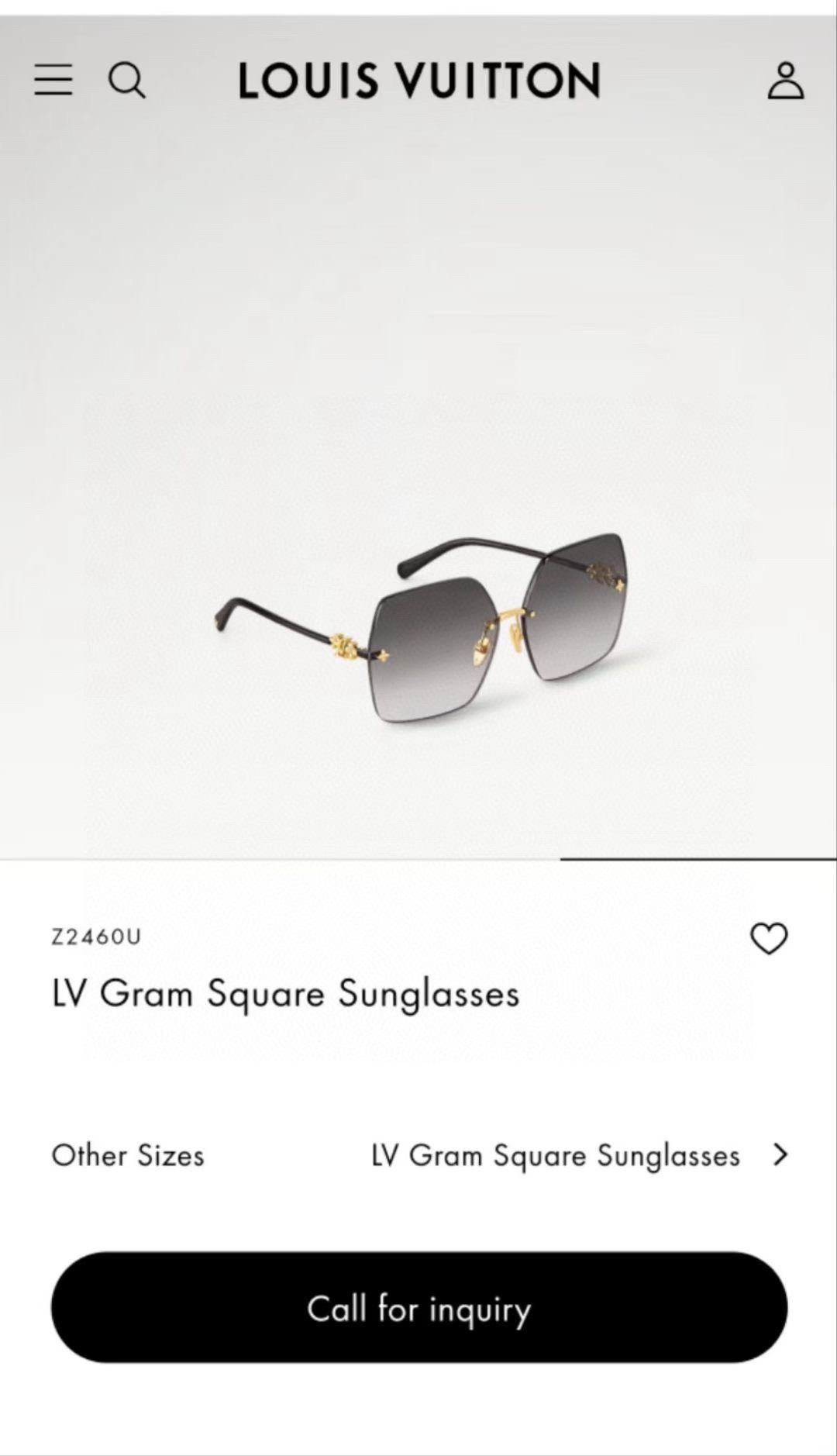Add the sunglasses to wishlist
This screenshot has width=837, height=1456.
769,938
